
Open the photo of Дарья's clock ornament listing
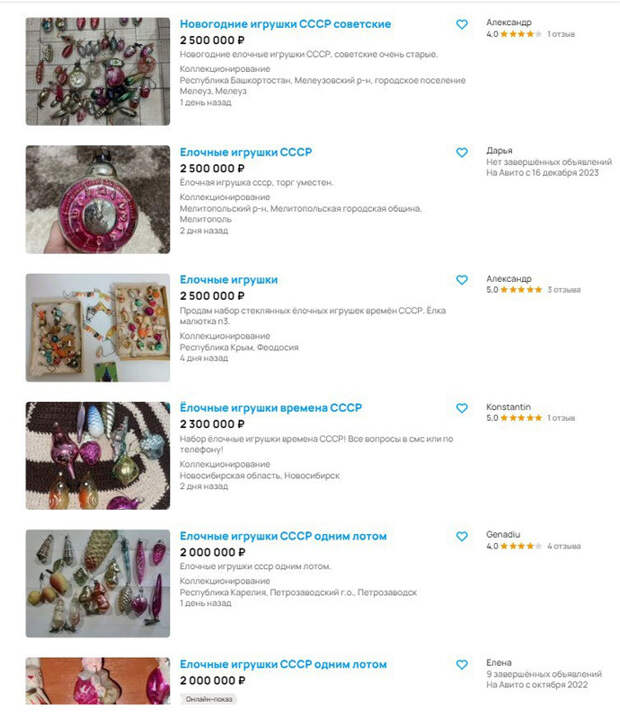coord(97,199)
